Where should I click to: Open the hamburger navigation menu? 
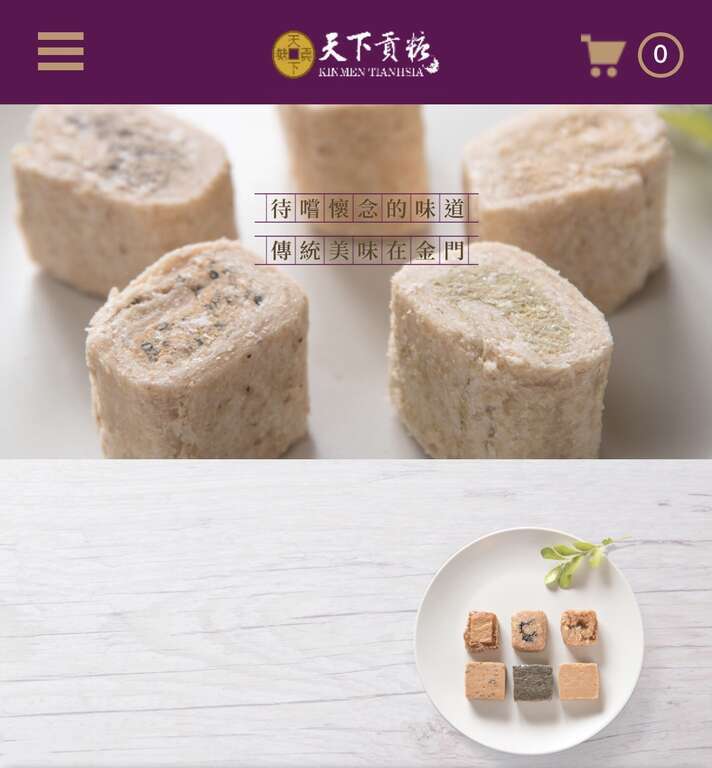[x=61, y=51]
